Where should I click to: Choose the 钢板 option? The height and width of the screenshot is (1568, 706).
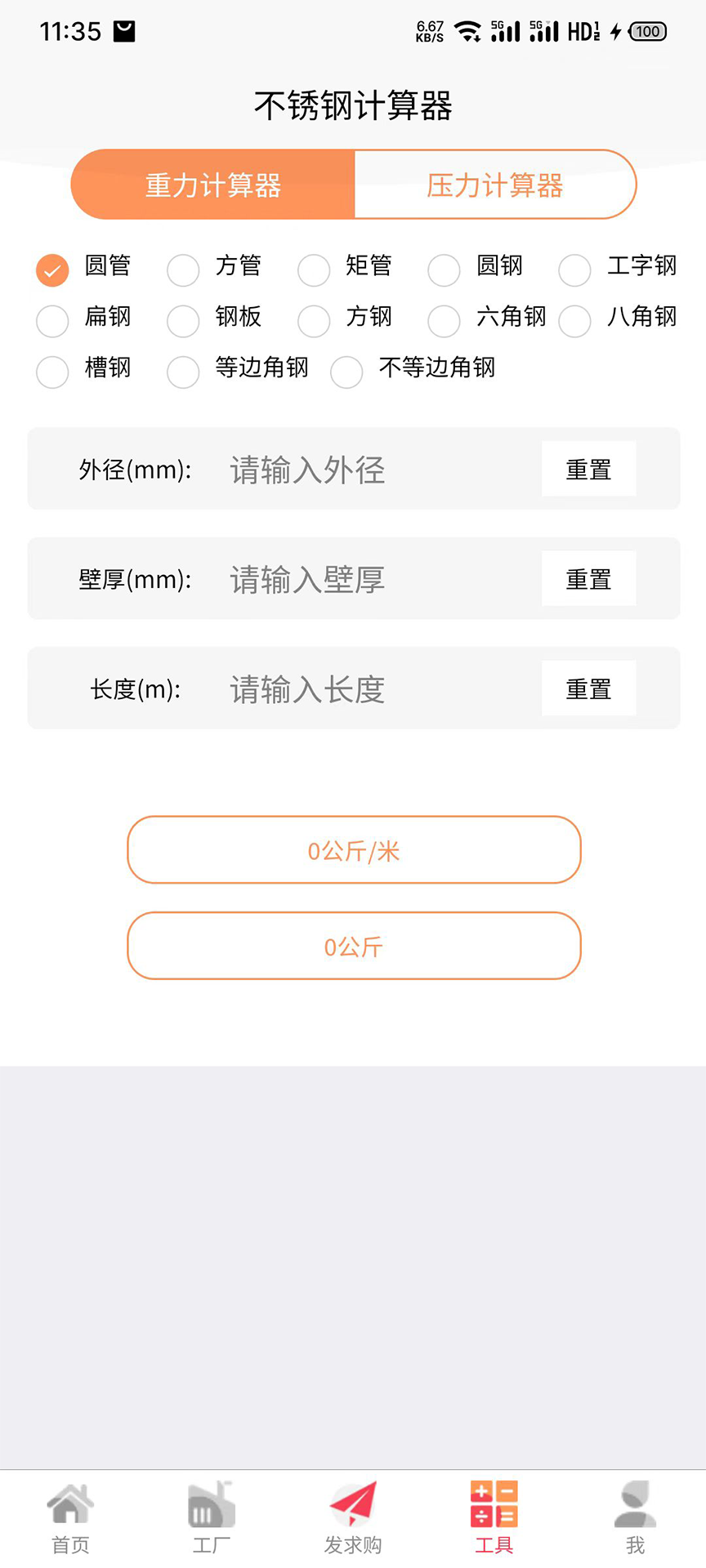tap(183, 321)
